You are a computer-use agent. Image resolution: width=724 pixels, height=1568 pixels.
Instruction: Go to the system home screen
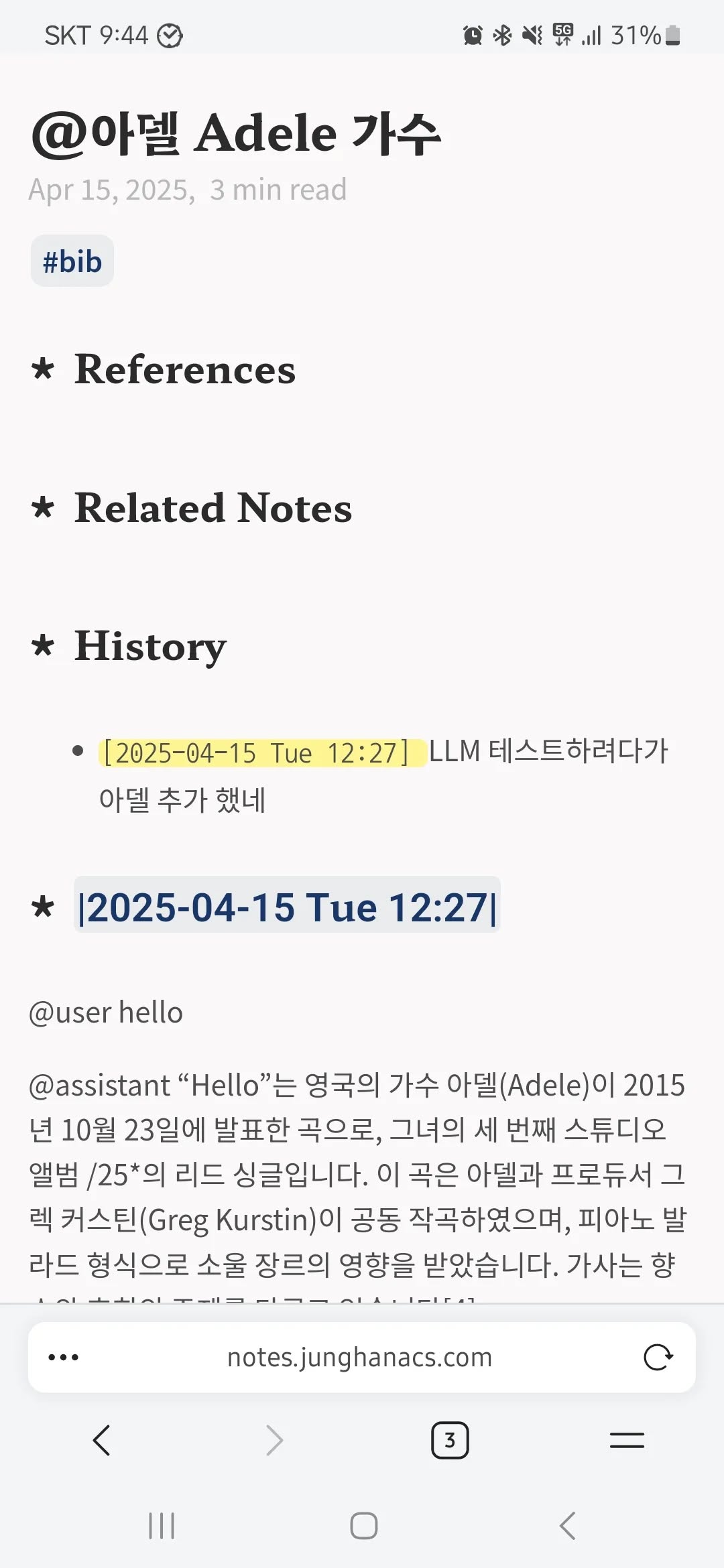[x=364, y=1526]
